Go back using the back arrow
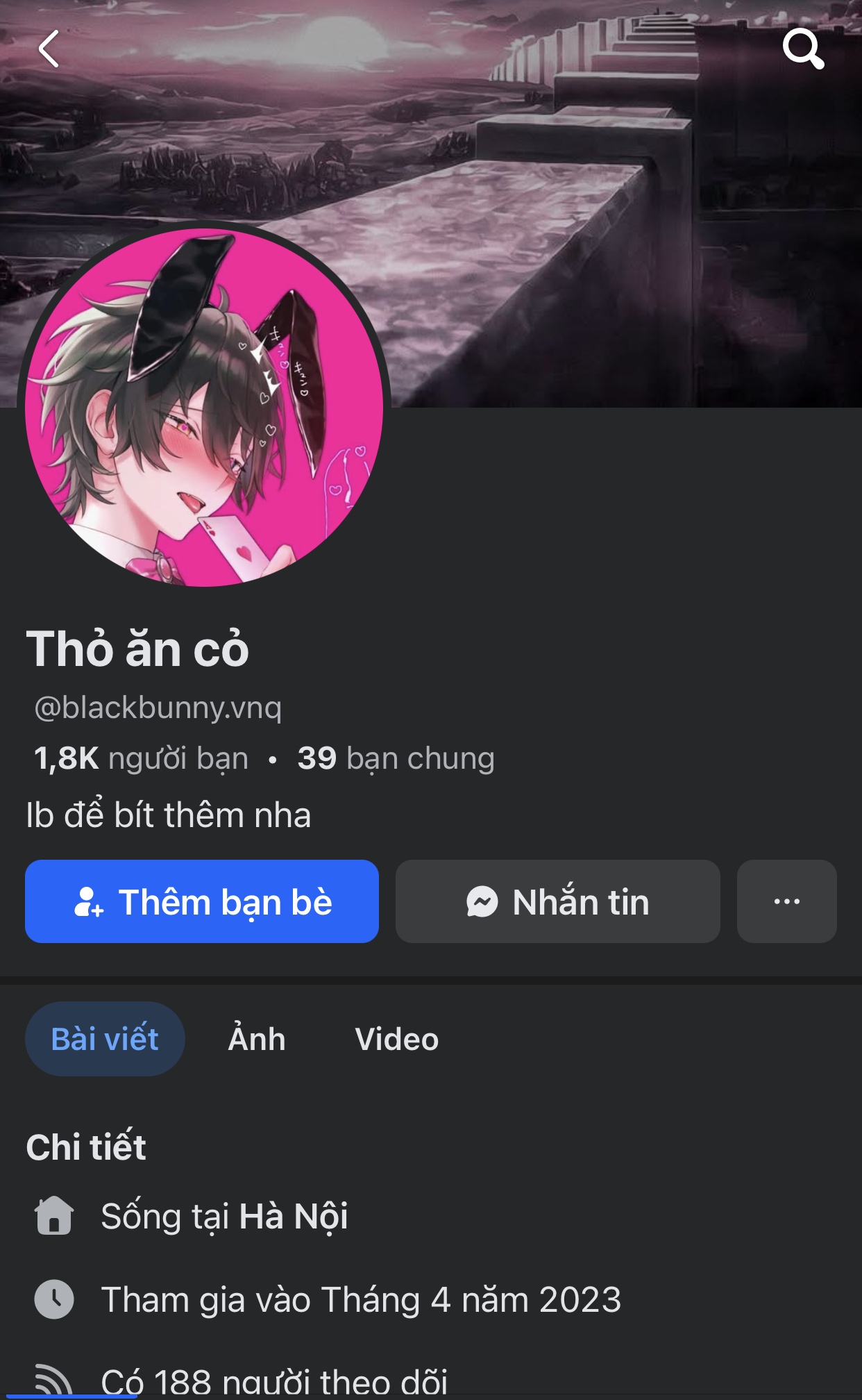Viewport: 862px width, 1400px height. pos(49,49)
